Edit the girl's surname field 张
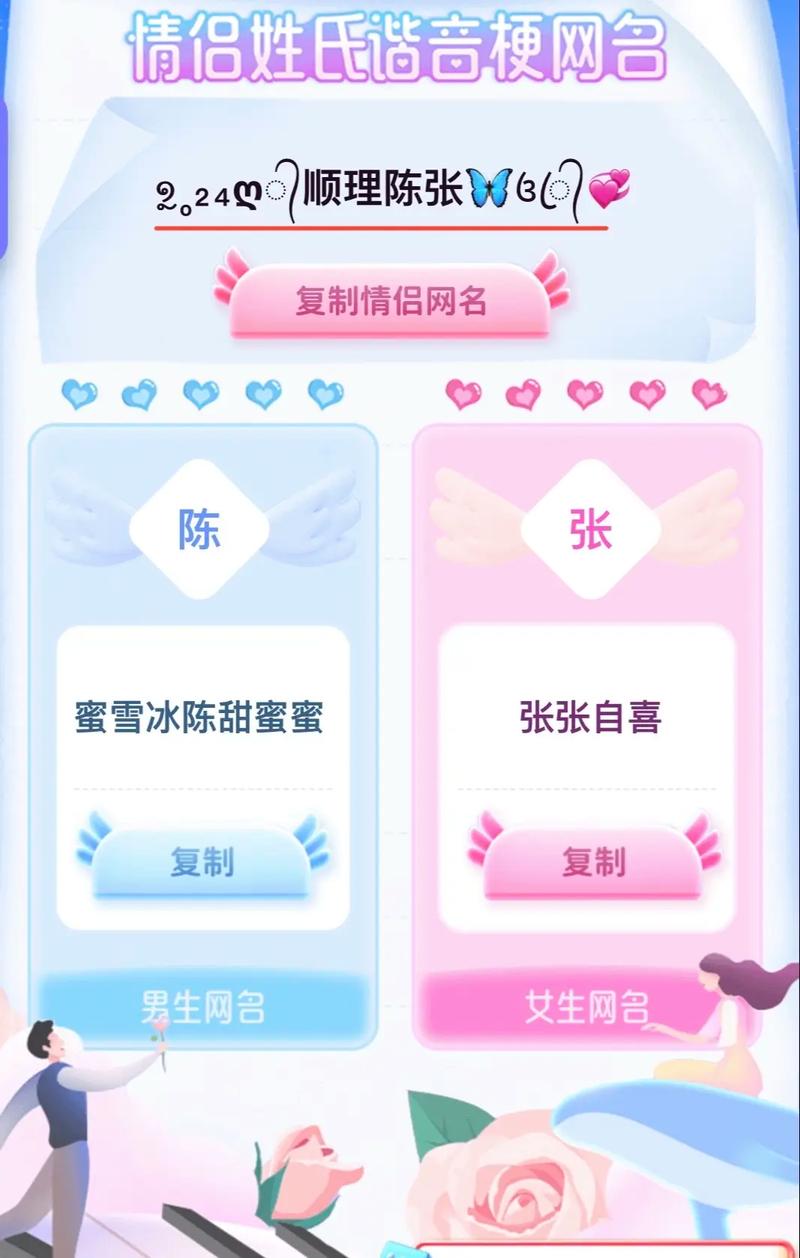Viewport: 800px width, 1258px height. (x=590, y=530)
